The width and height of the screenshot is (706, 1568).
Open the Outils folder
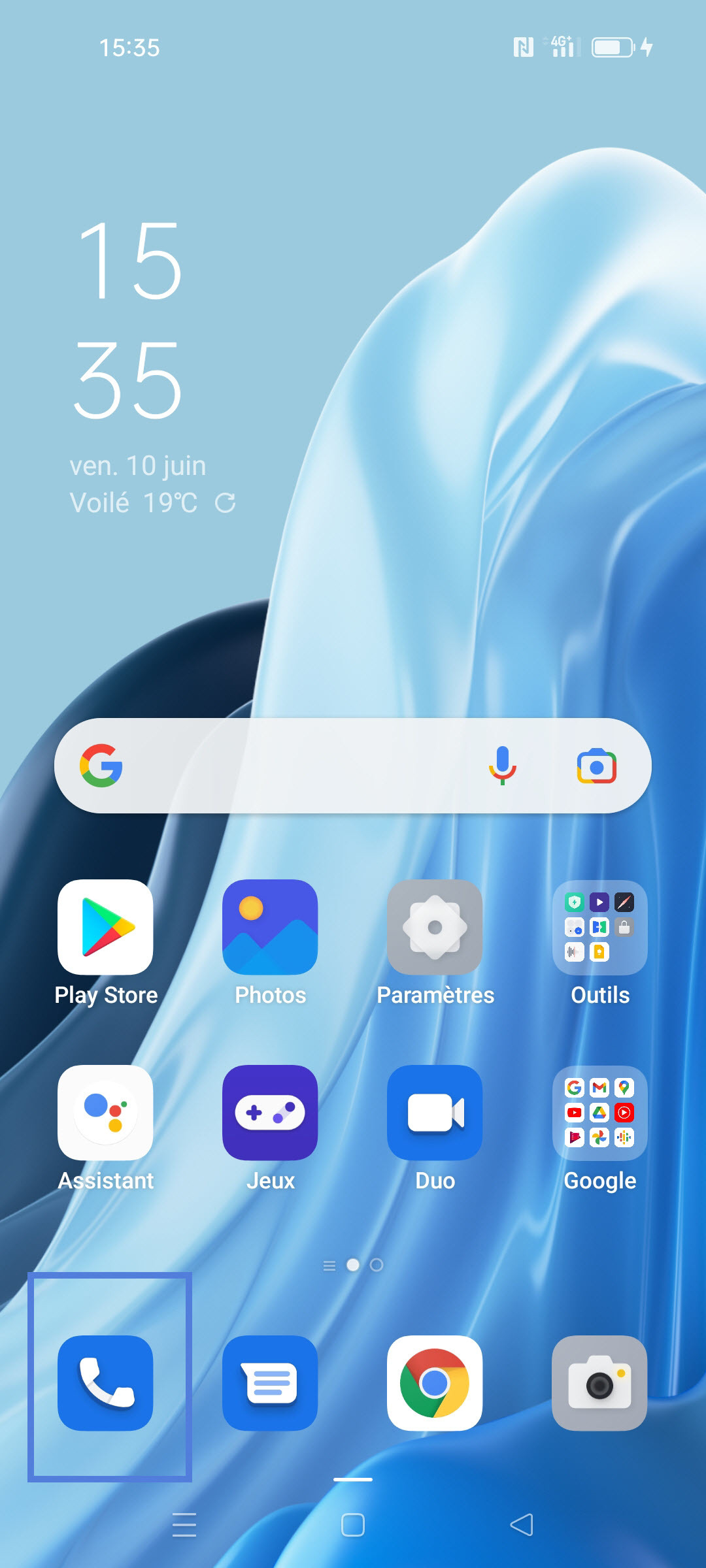(x=599, y=927)
